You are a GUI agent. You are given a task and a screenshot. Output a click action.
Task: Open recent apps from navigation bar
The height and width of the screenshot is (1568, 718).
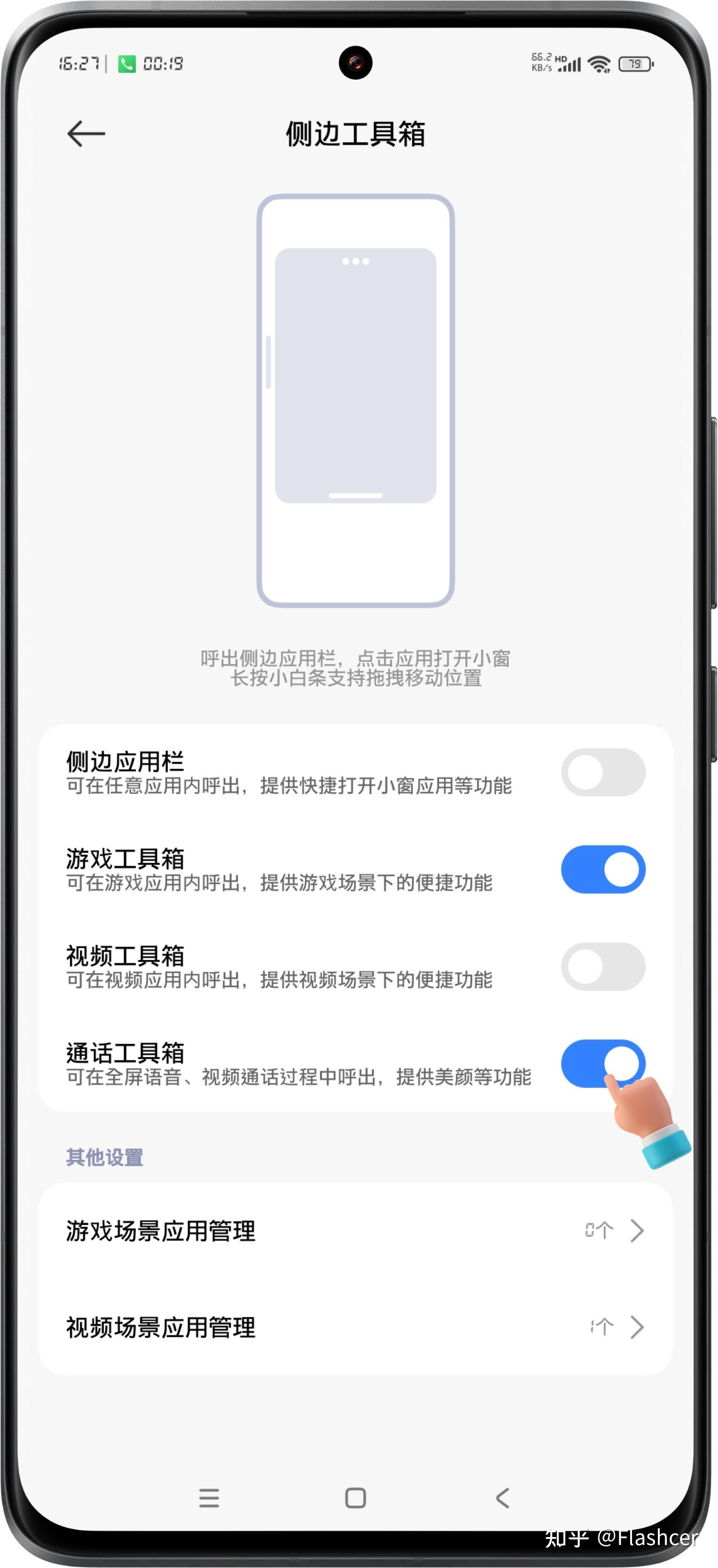(x=209, y=1498)
